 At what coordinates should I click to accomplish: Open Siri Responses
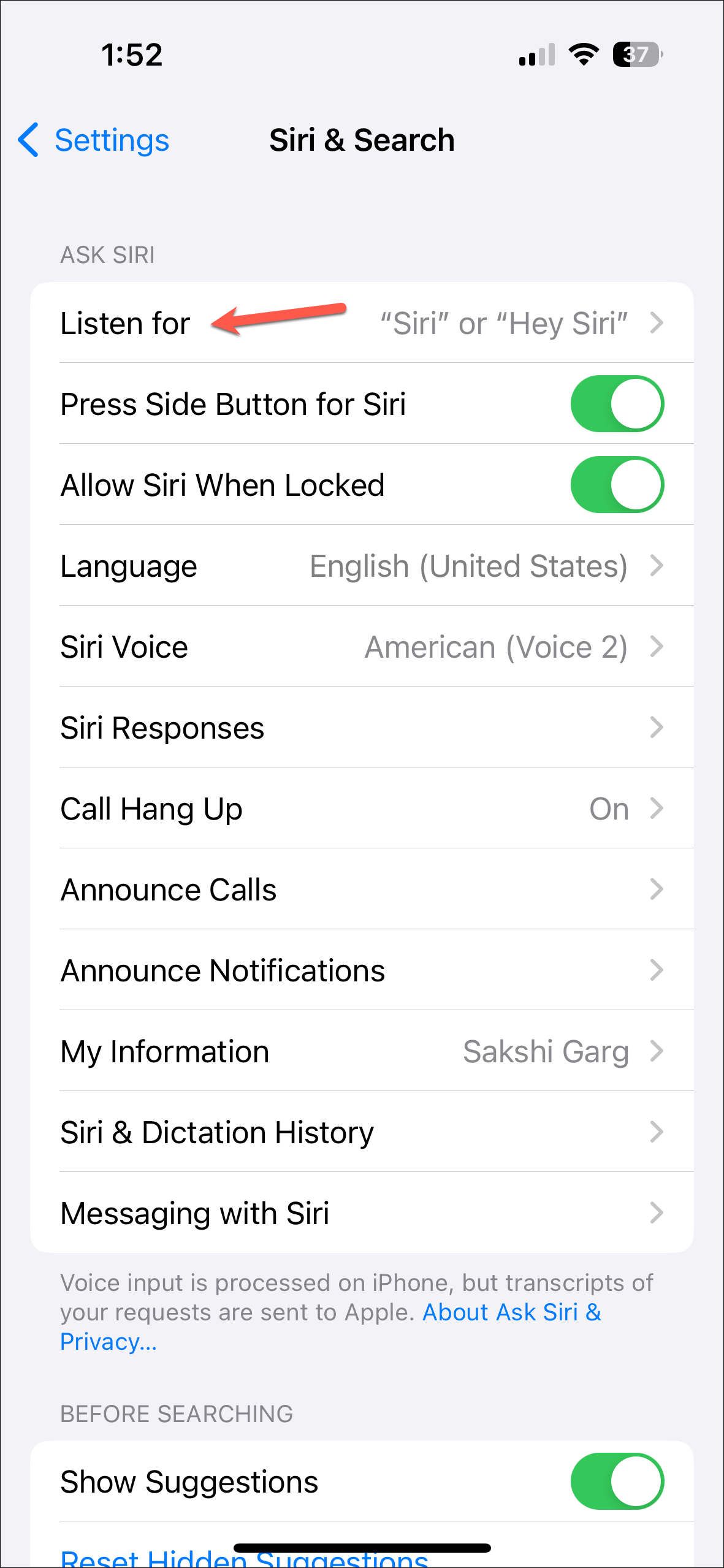click(x=362, y=728)
